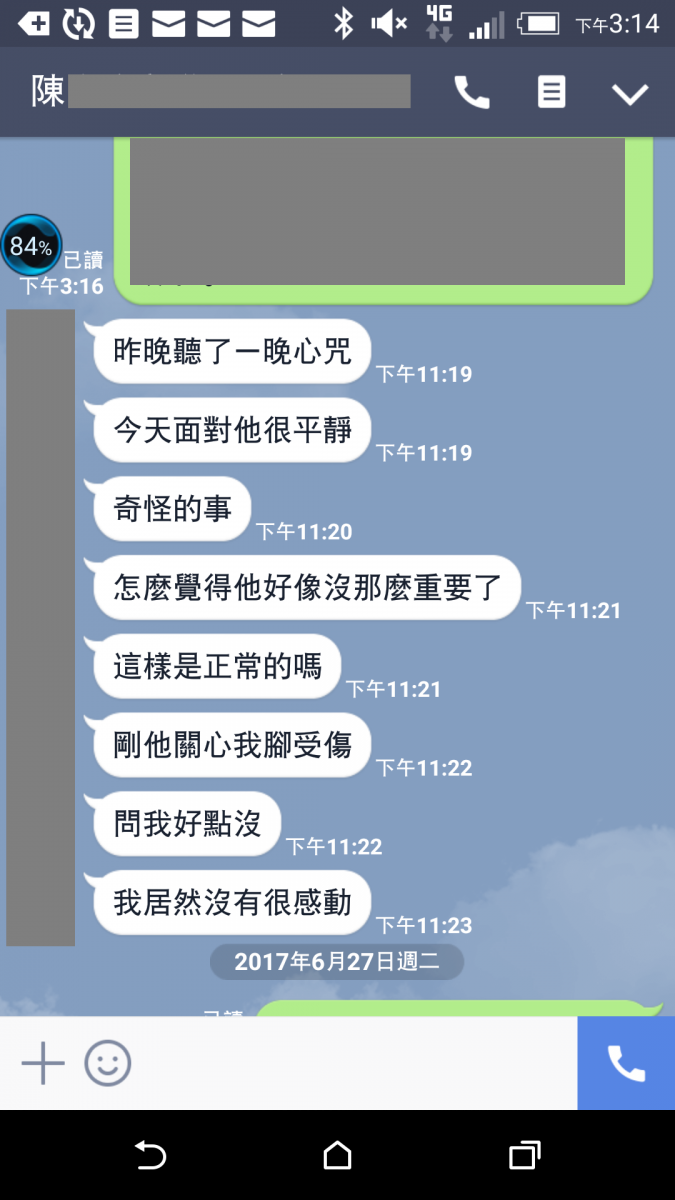Go to the home screen

coord(338,1156)
